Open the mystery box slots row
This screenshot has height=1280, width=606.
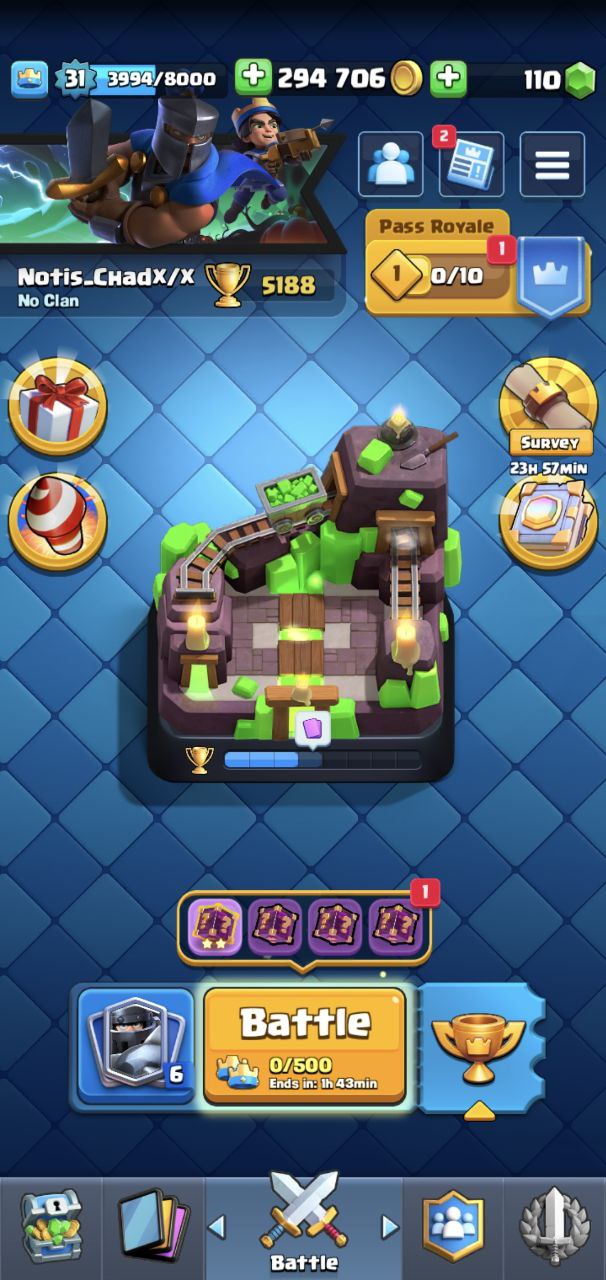(x=305, y=928)
